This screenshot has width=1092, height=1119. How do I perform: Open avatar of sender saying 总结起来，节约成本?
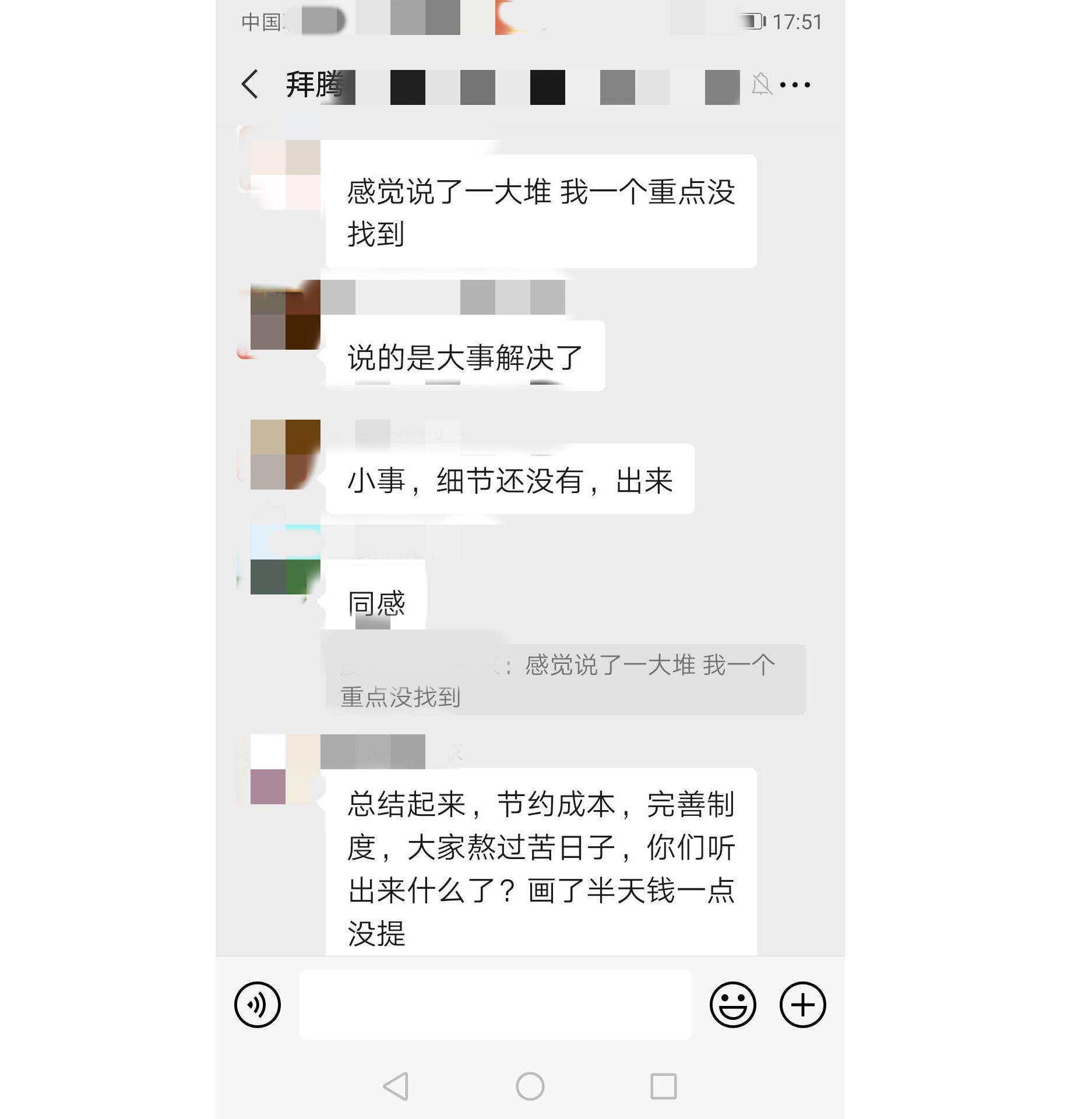(x=284, y=769)
